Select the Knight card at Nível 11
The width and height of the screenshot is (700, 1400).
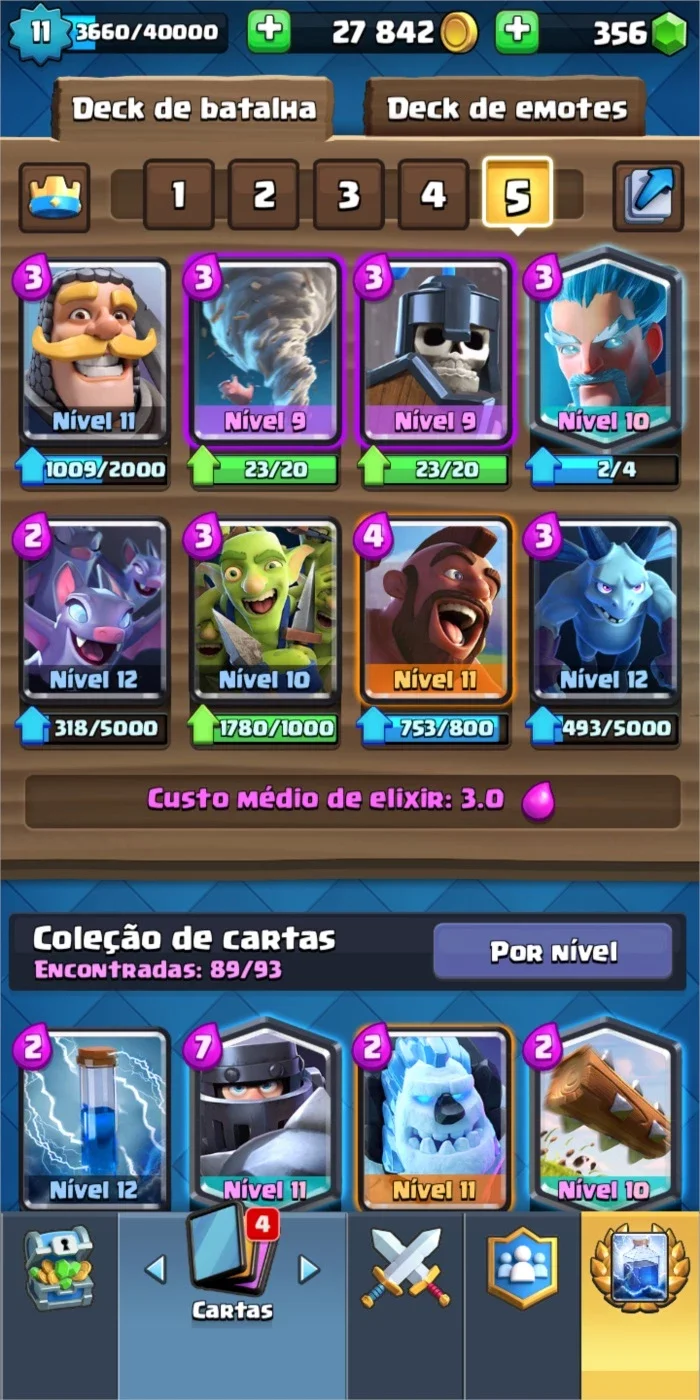coord(94,350)
